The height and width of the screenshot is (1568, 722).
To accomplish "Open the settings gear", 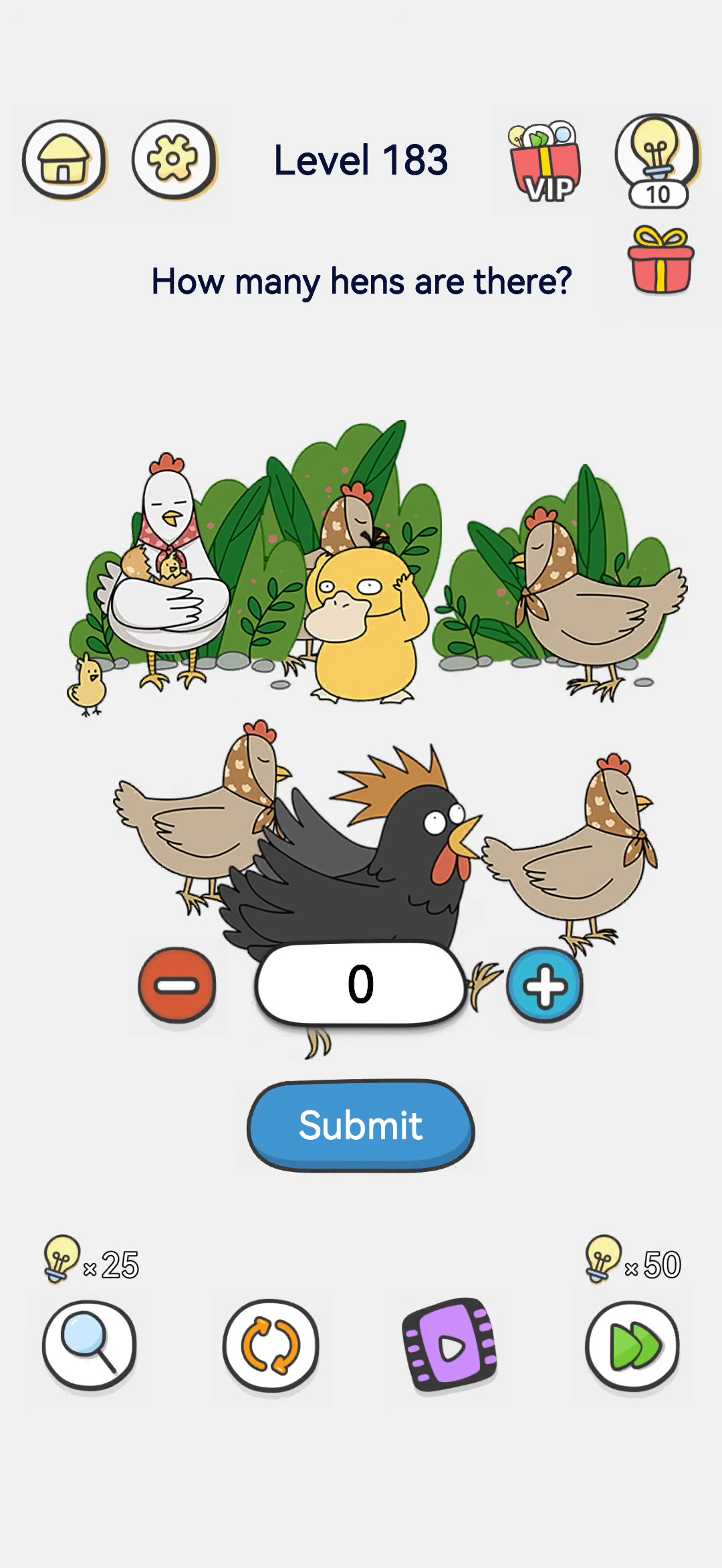I will [174, 160].
